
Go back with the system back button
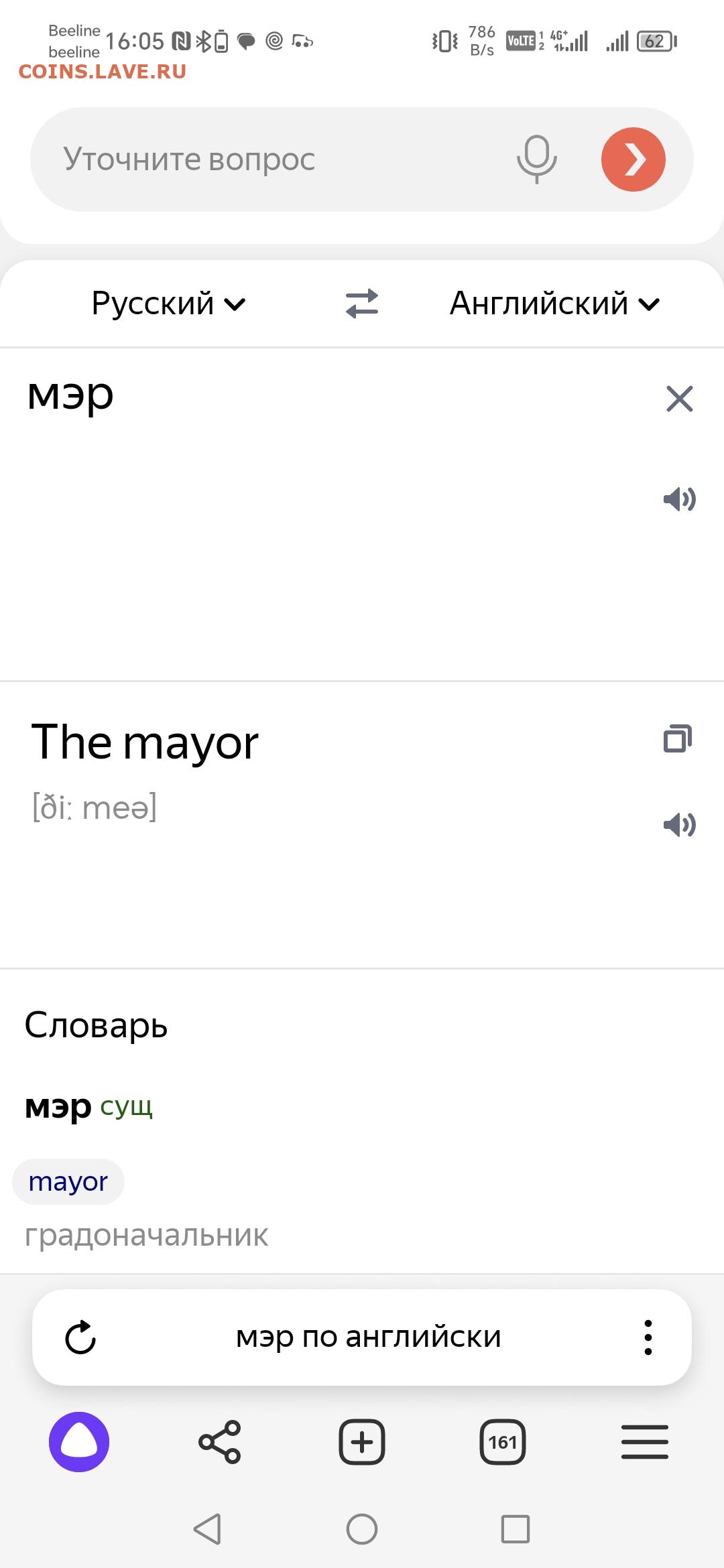coord(207,1529)
